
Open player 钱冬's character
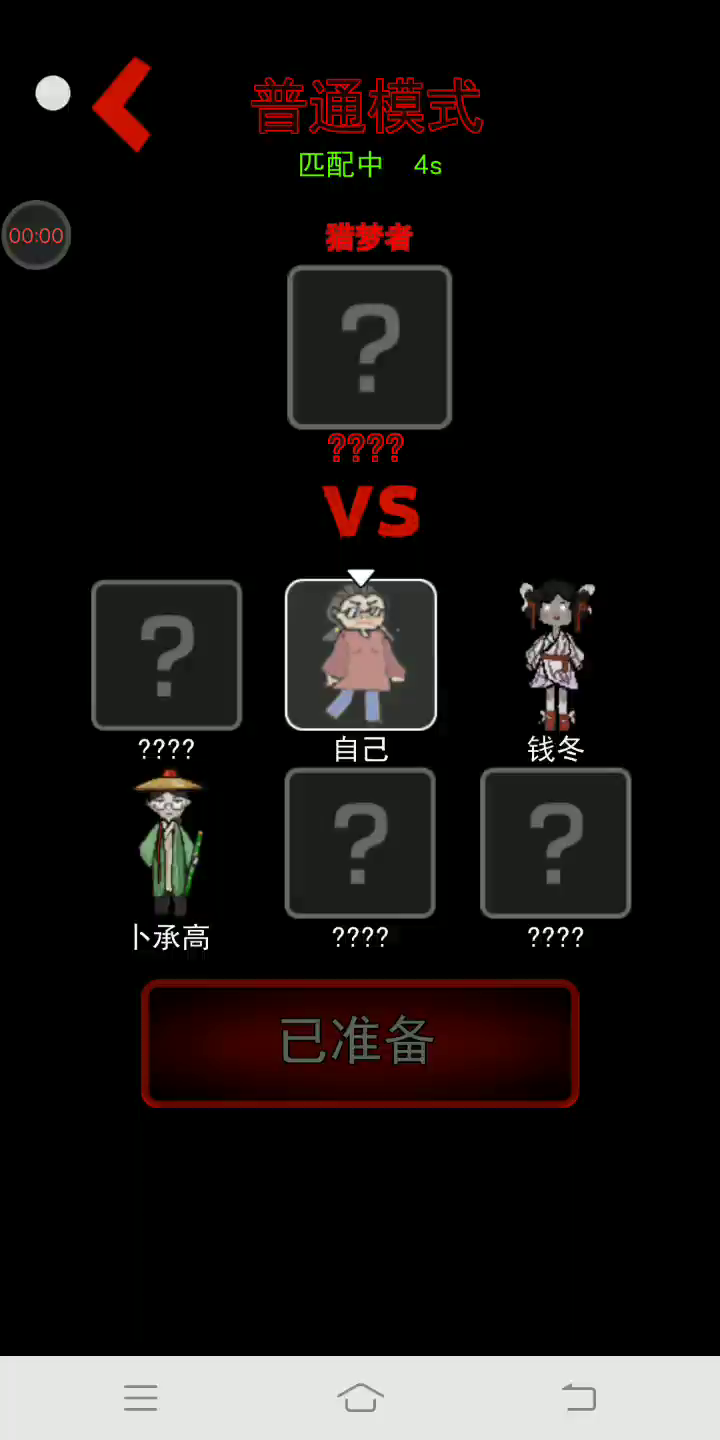556,655
